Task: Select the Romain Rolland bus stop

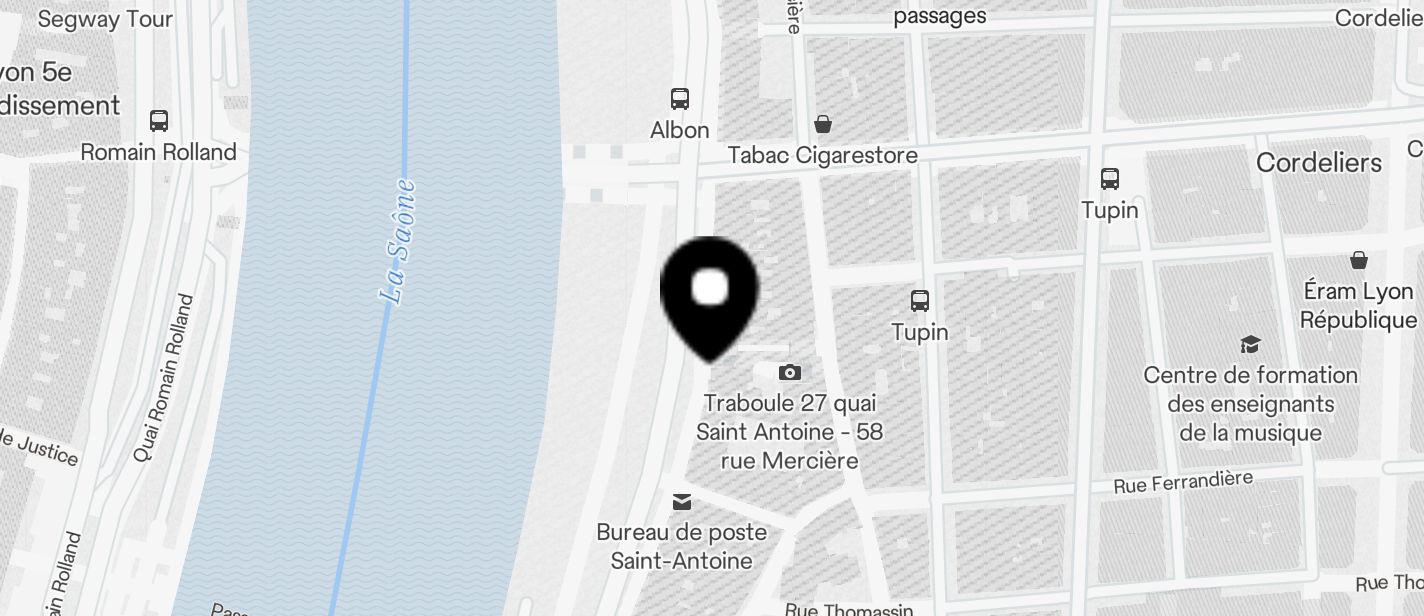Action: coord(158,121)
